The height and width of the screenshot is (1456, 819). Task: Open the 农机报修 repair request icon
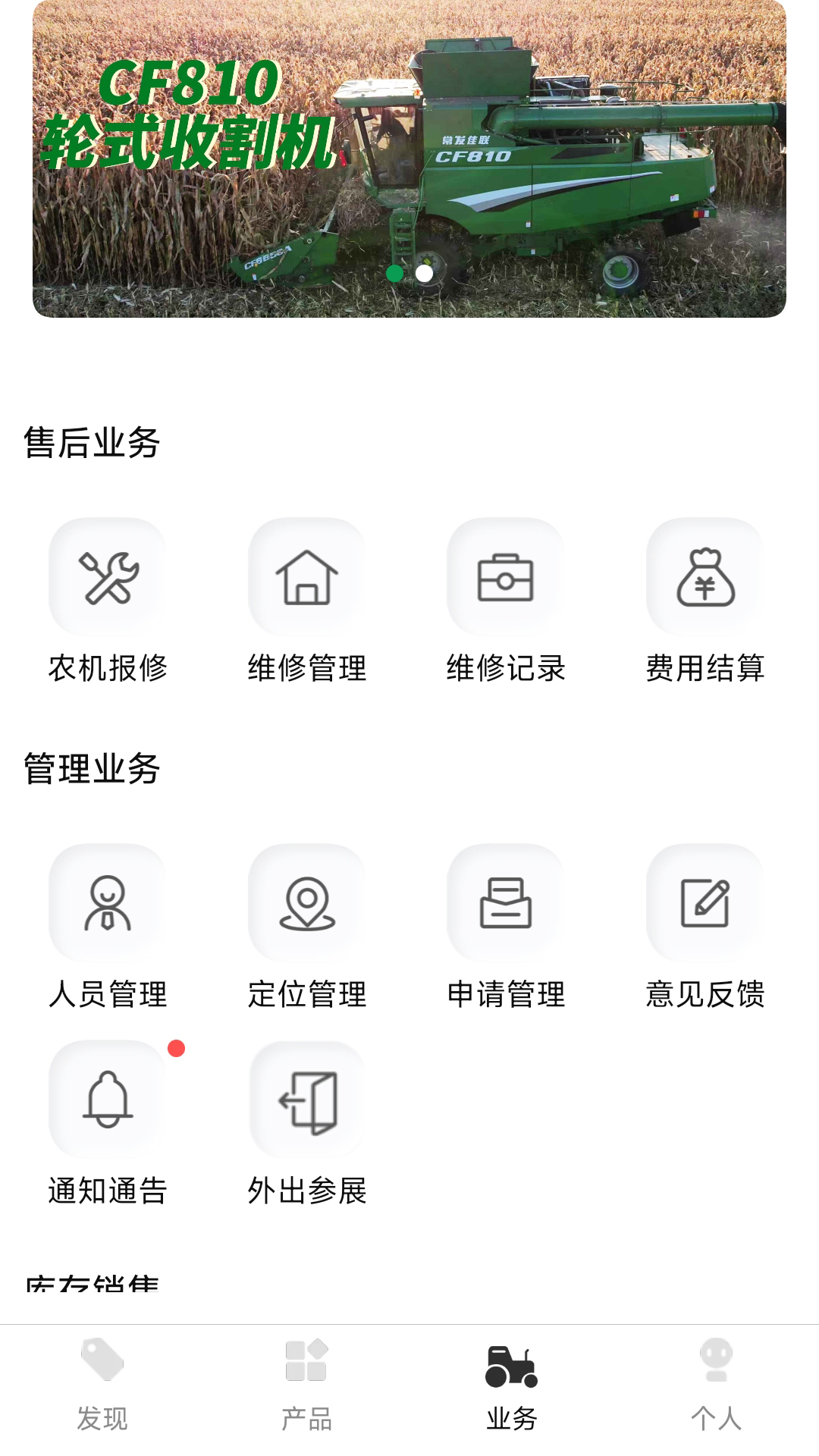coord(108,577)
